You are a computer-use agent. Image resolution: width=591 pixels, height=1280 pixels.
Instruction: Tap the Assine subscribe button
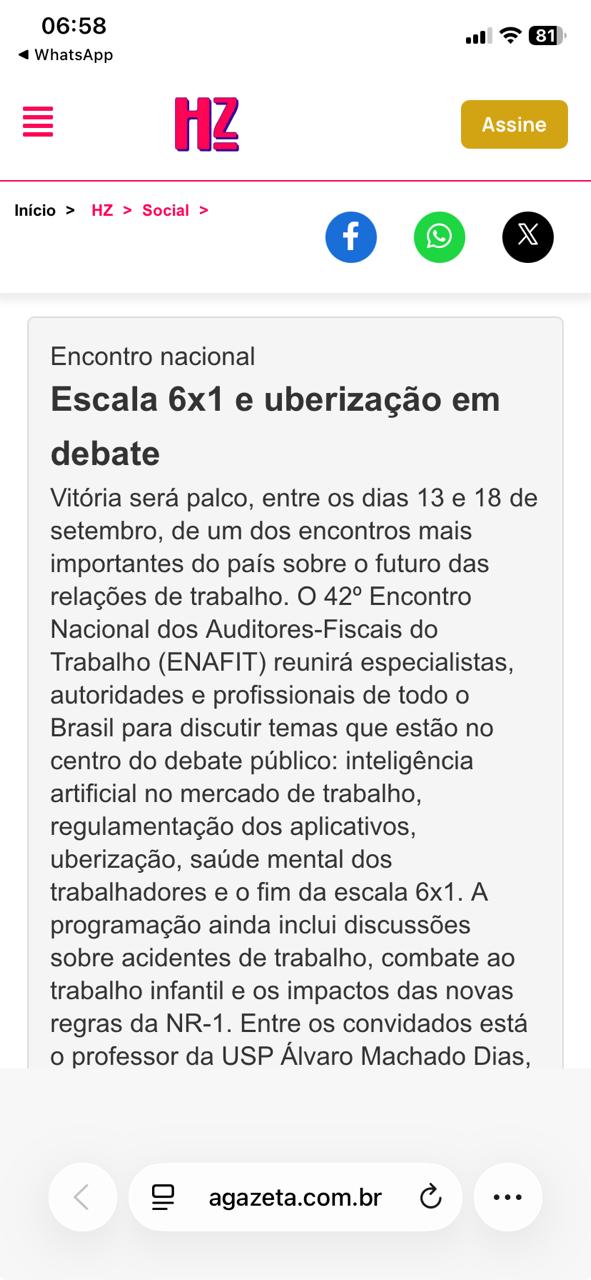click(514, 124)
